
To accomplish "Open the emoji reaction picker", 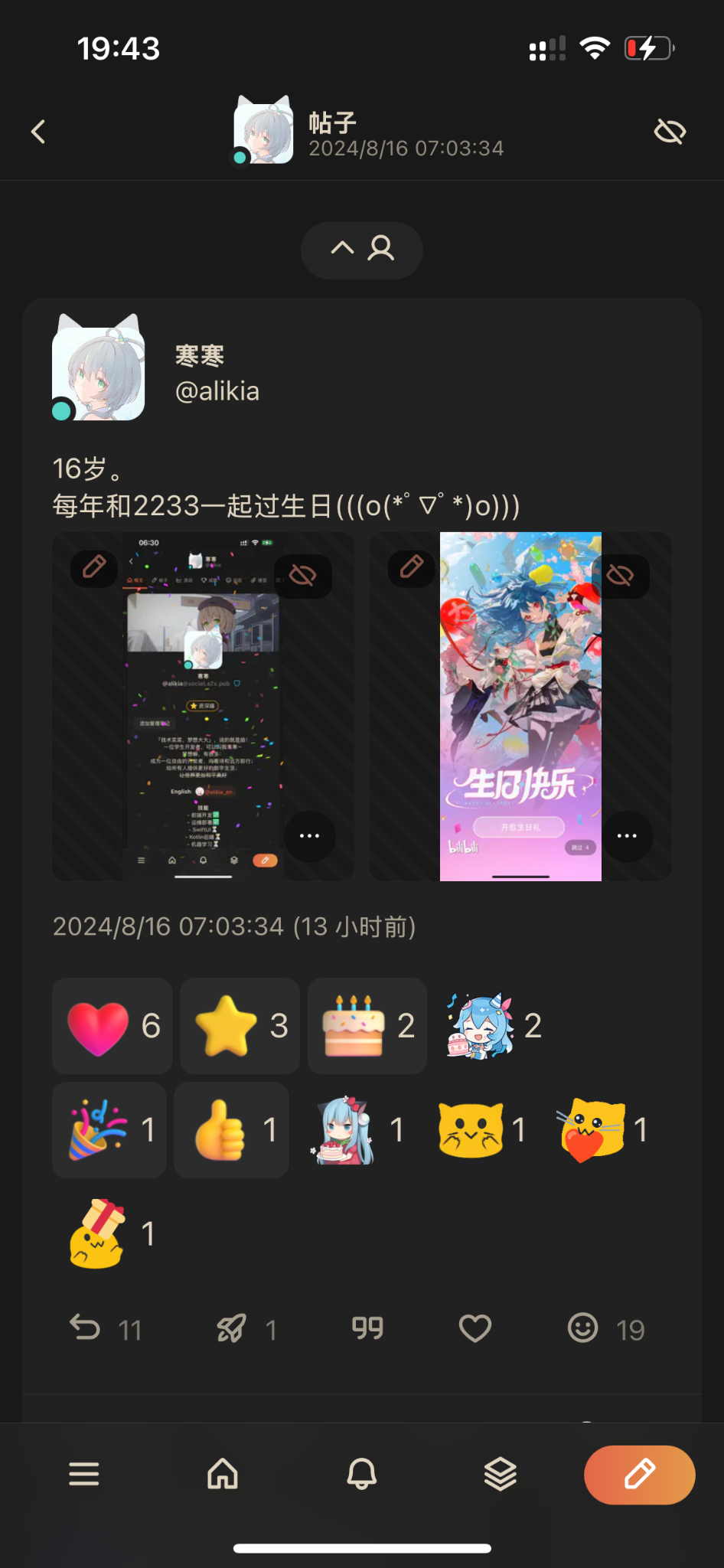I will pyautogui.click(x=582, y=1328).
